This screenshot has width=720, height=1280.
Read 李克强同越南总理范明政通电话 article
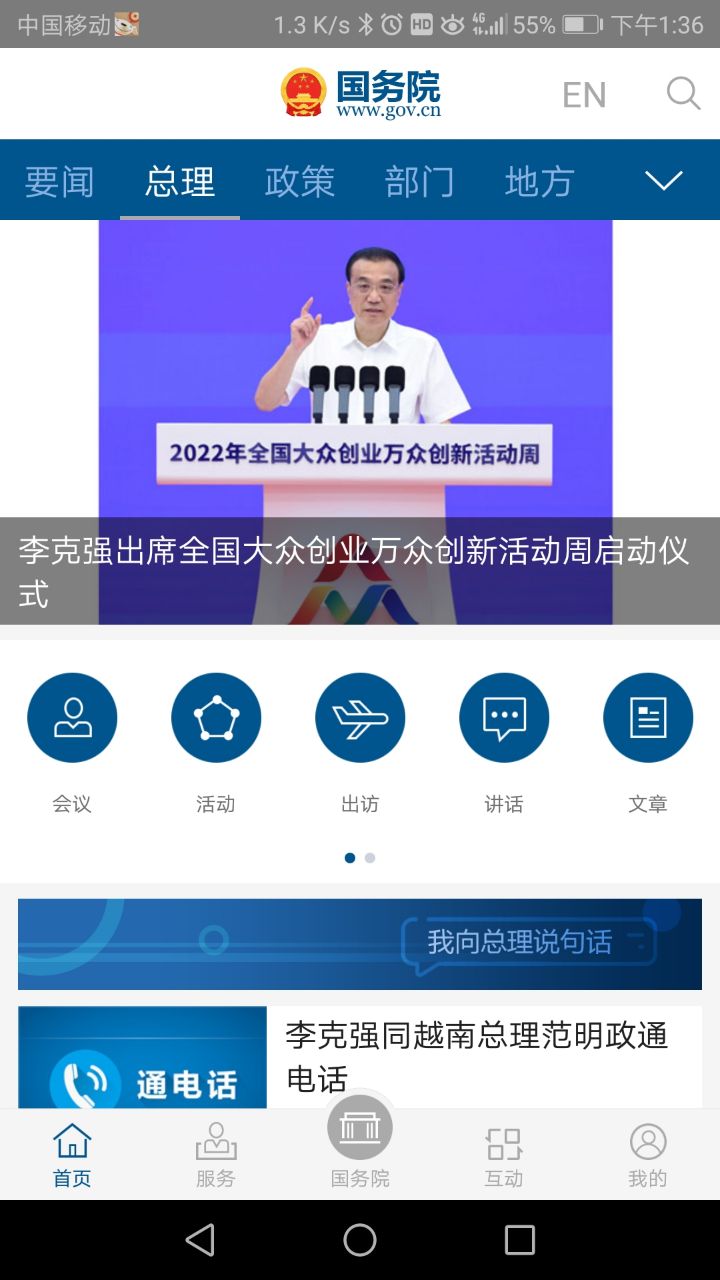pos(477,1056)
